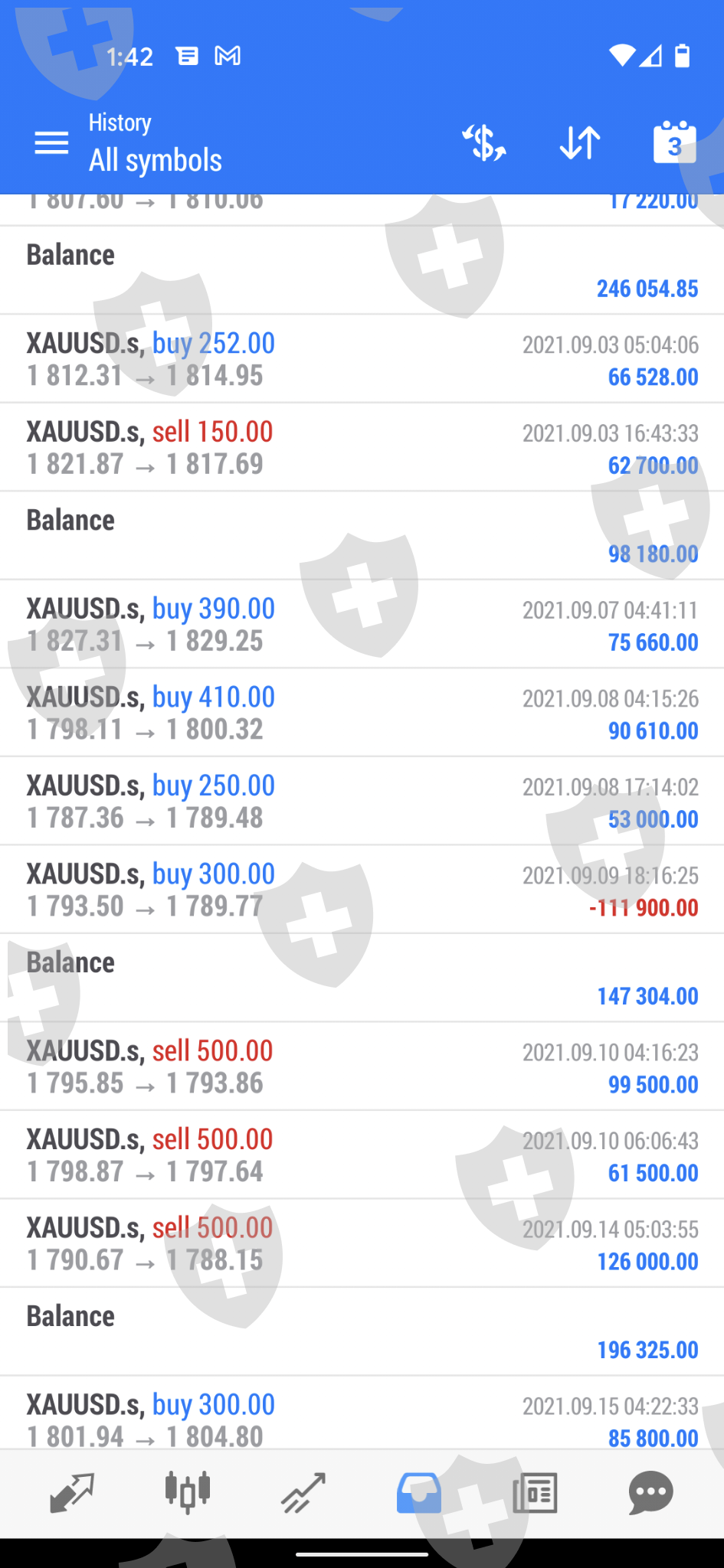The image size is (724, 1568).
Task: Open the calendar date range picker
Action: pos(674,142)
